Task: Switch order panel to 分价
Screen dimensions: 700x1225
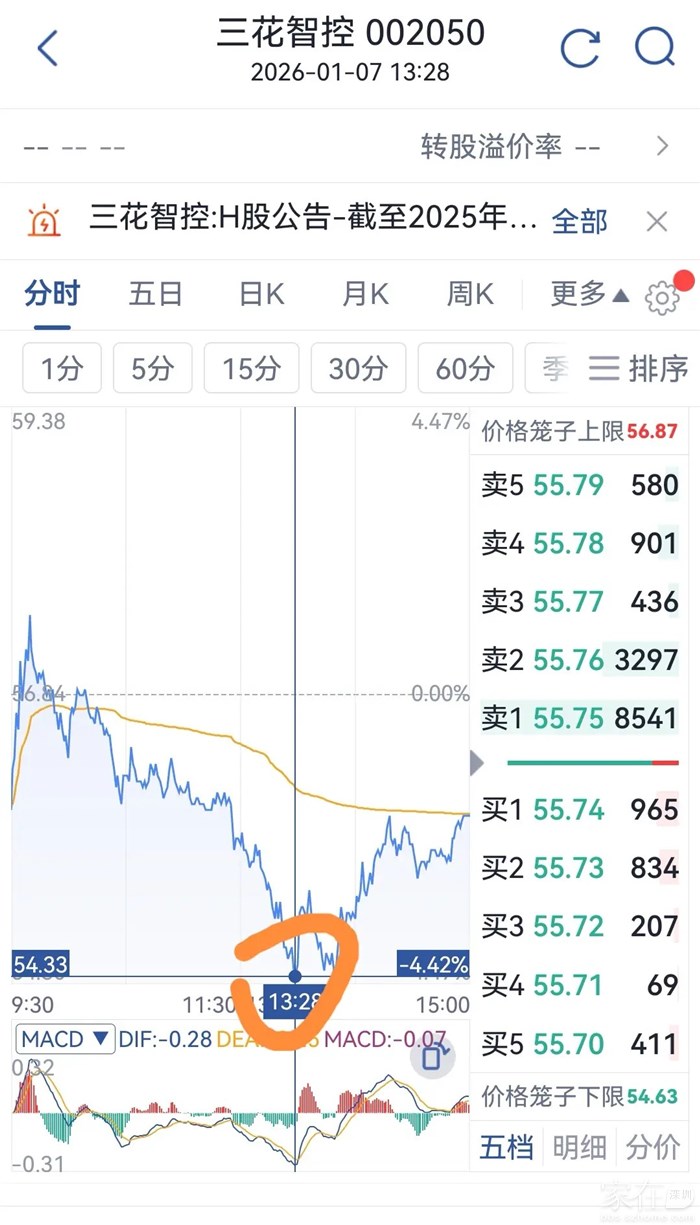Action: tap(654, 1147)
